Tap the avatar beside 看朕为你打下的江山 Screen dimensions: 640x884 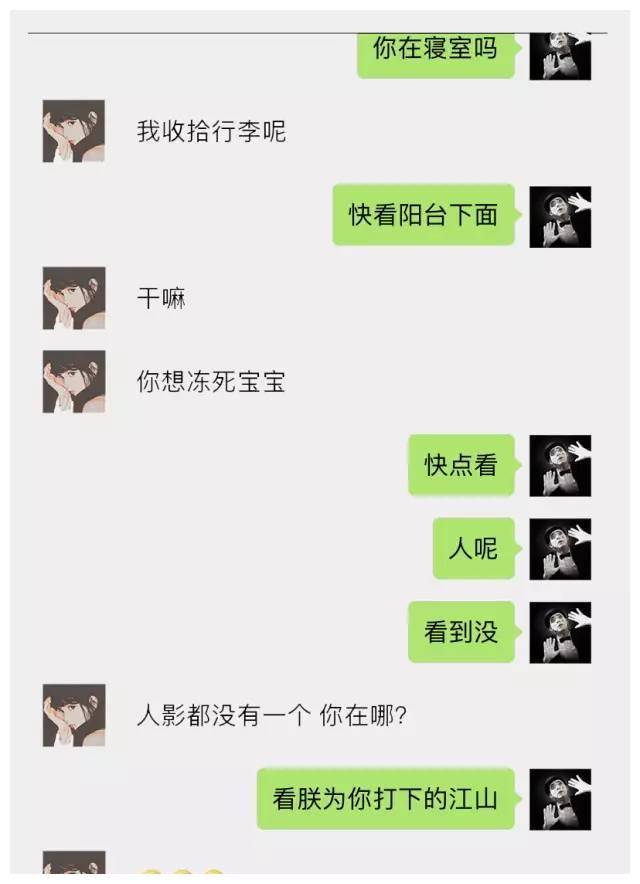(560, 799)
